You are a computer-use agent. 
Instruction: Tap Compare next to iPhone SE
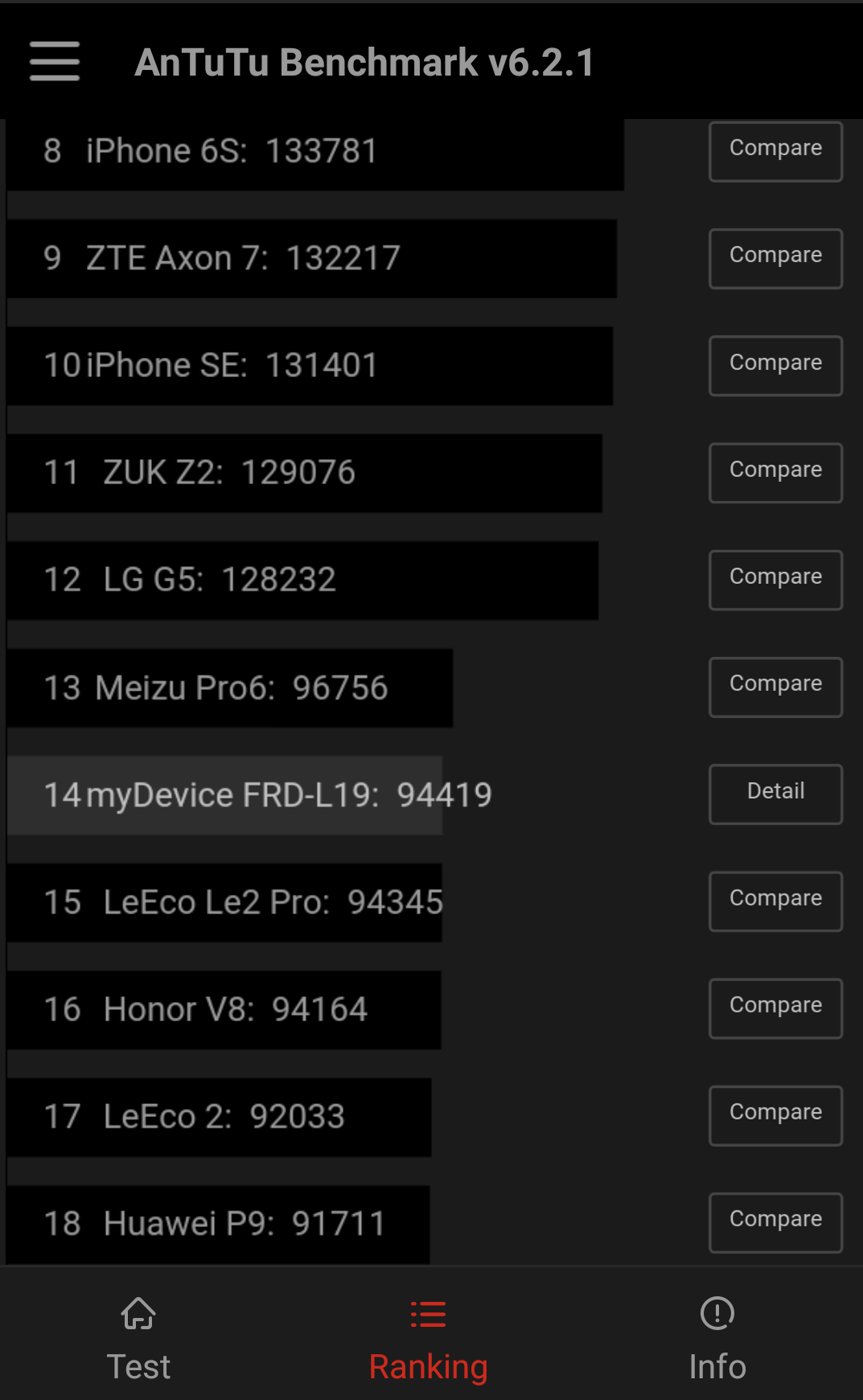click(775, 365)
